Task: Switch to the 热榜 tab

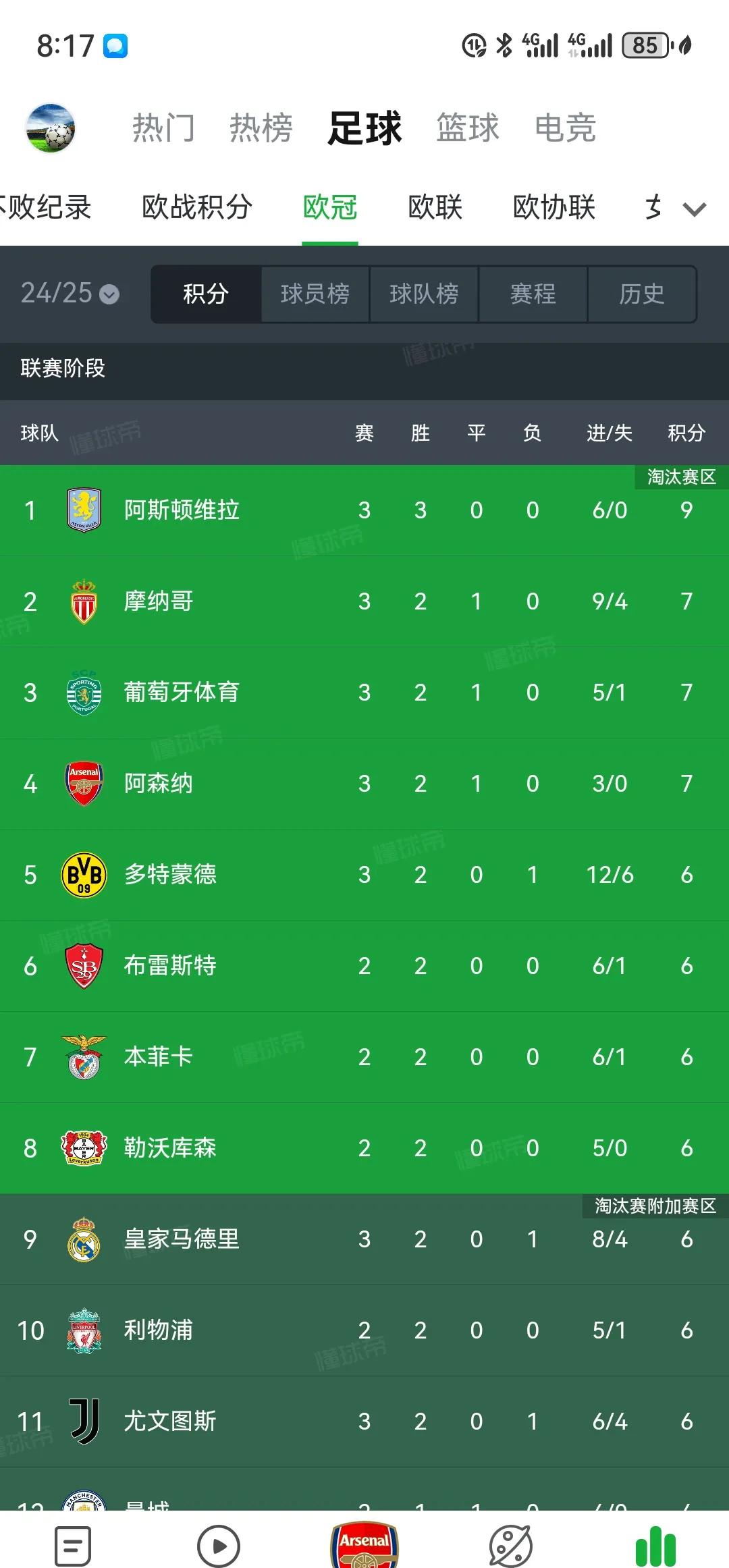Action: [x=261, y=128]
